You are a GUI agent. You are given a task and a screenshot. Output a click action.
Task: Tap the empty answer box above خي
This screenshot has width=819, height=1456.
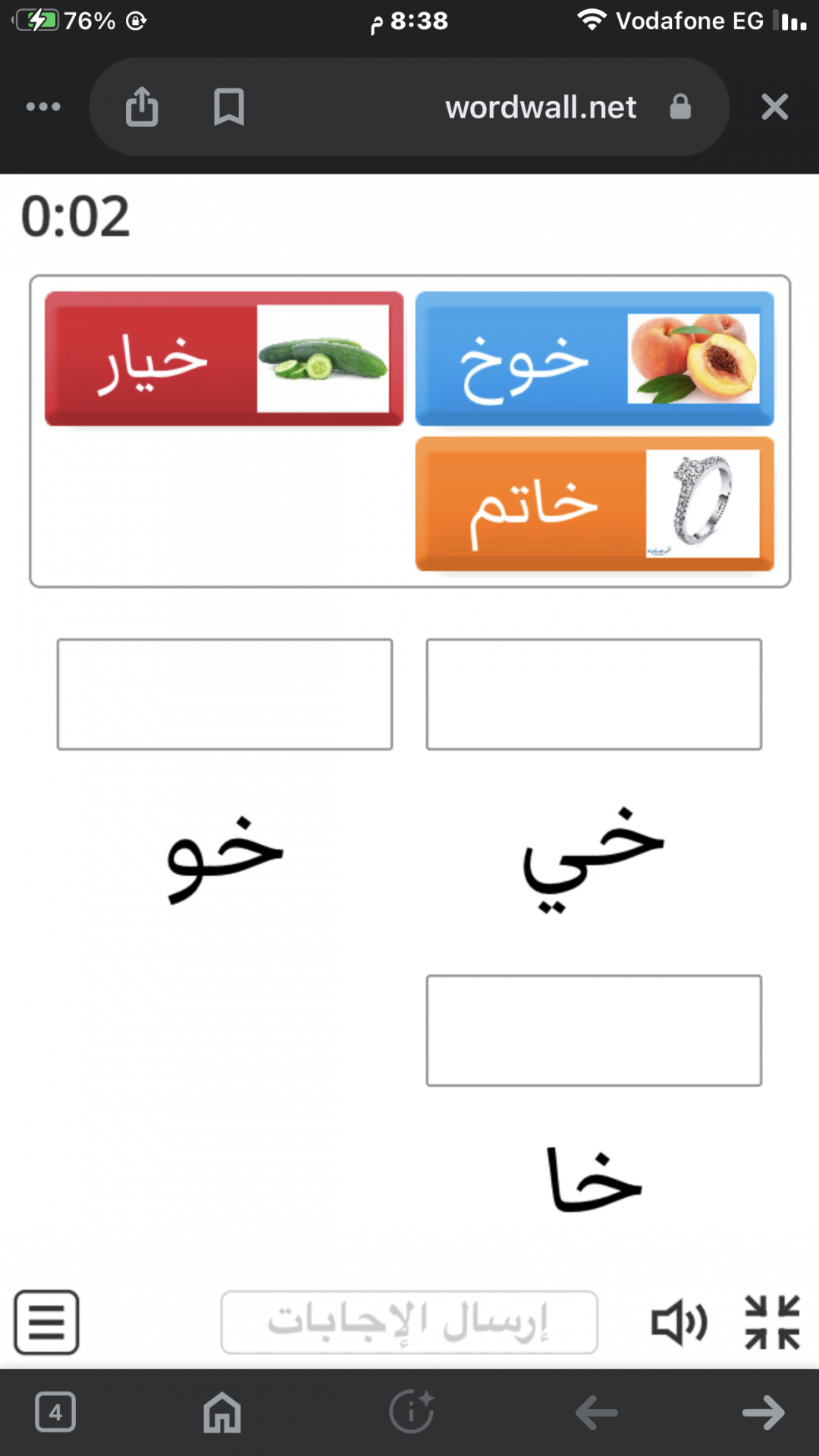tap(594, 695)
